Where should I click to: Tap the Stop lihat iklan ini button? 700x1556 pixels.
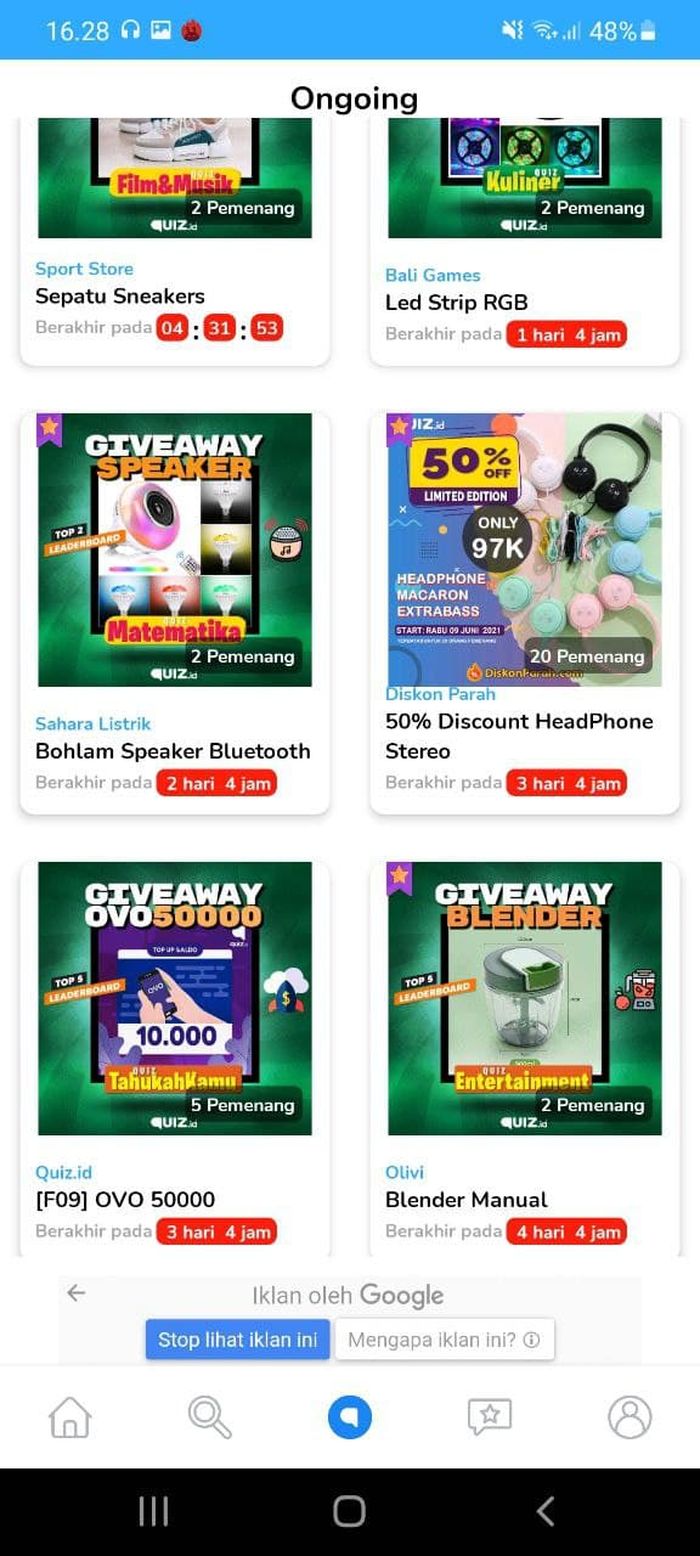238,1339
